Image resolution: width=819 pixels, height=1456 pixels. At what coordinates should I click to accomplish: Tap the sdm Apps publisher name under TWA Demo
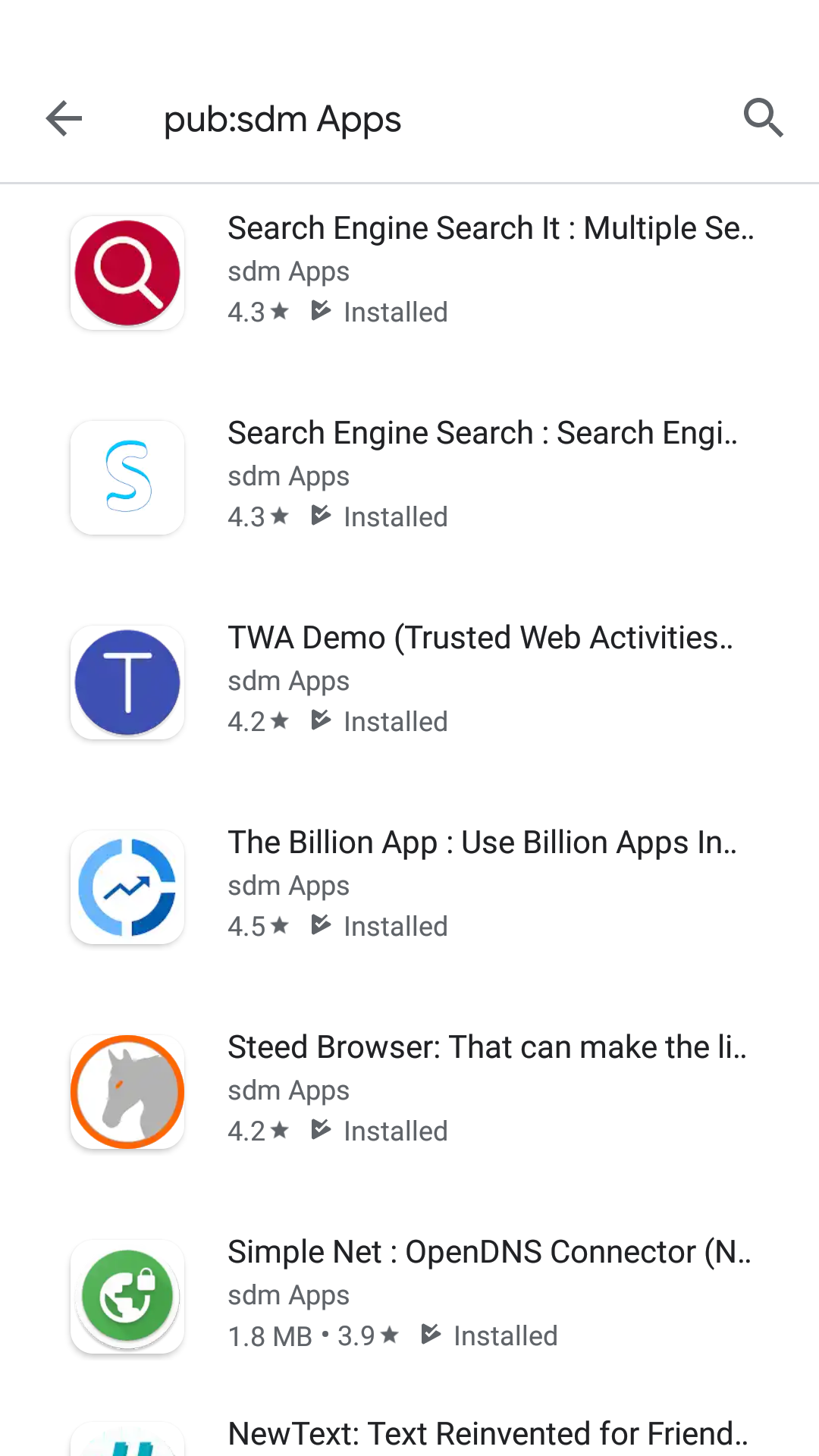[x=288, y=680]
